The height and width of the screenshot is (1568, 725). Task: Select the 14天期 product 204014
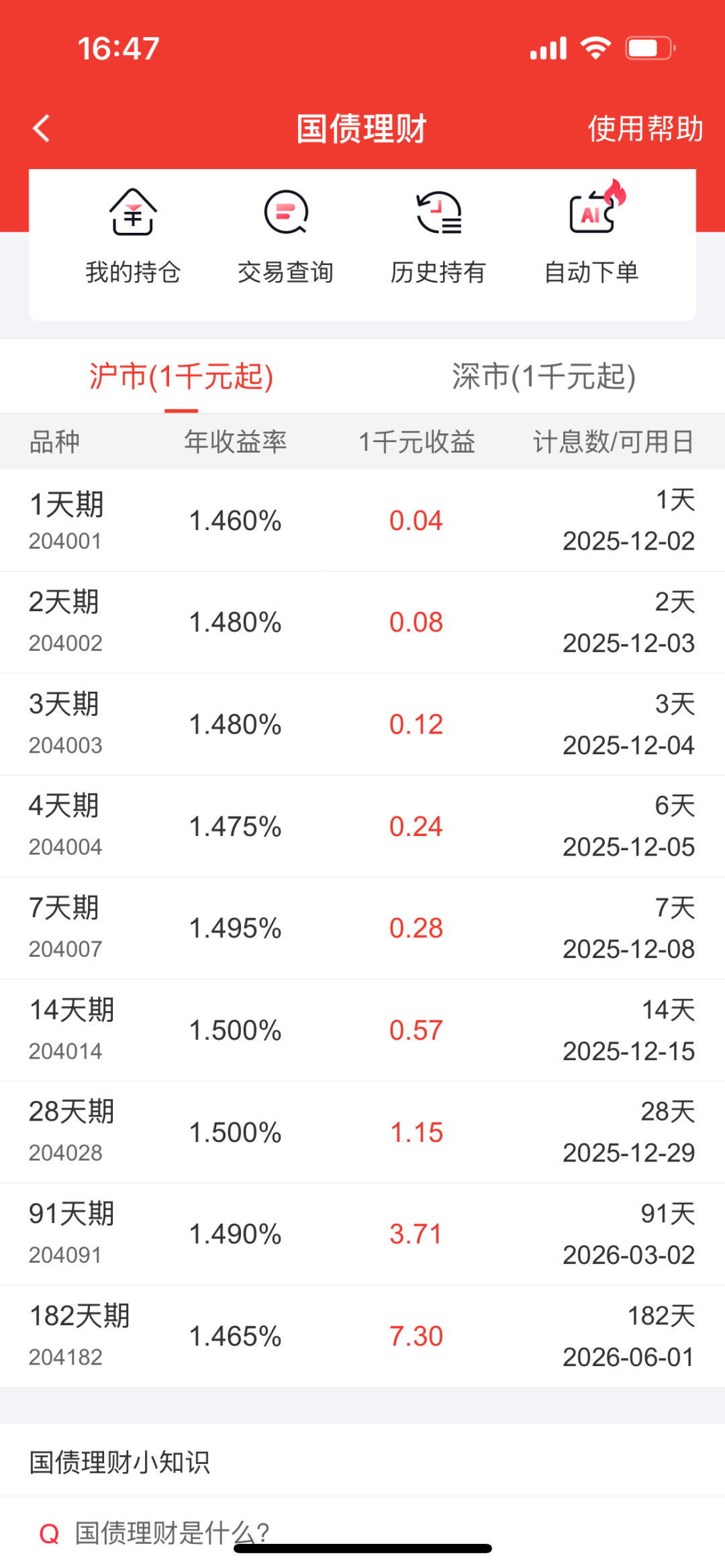tap(362, 1029)
